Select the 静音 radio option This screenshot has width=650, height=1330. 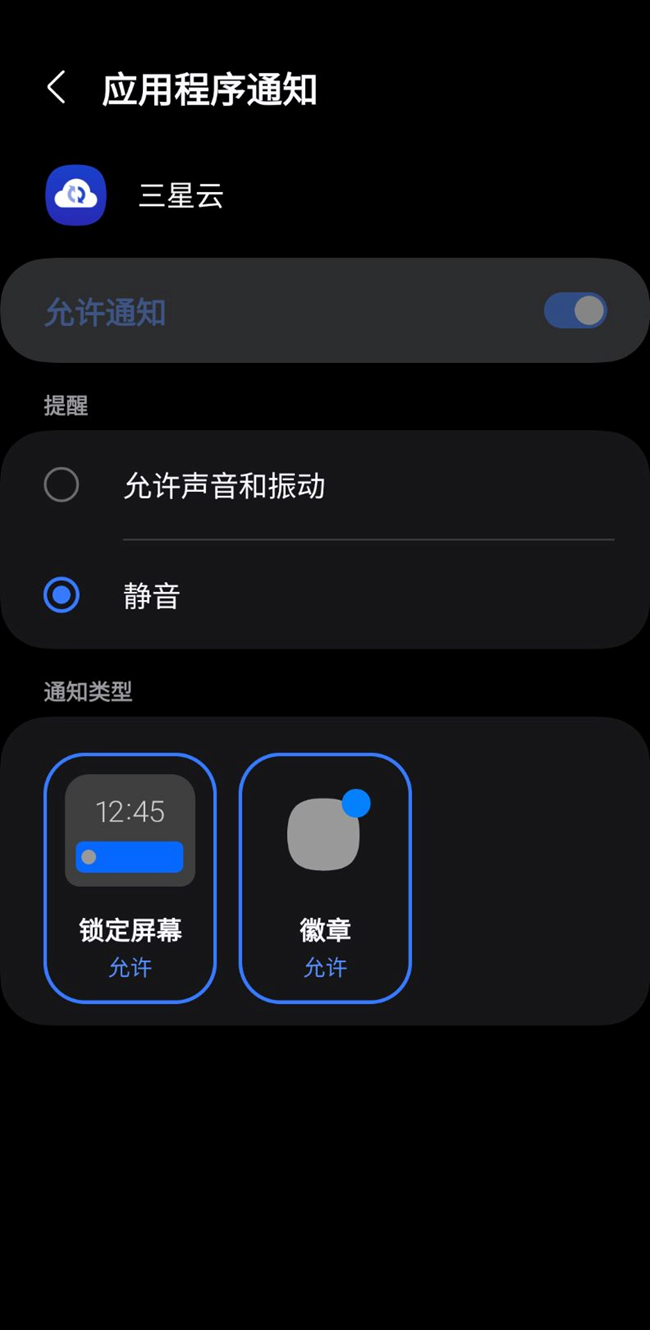tap(62, 596)
